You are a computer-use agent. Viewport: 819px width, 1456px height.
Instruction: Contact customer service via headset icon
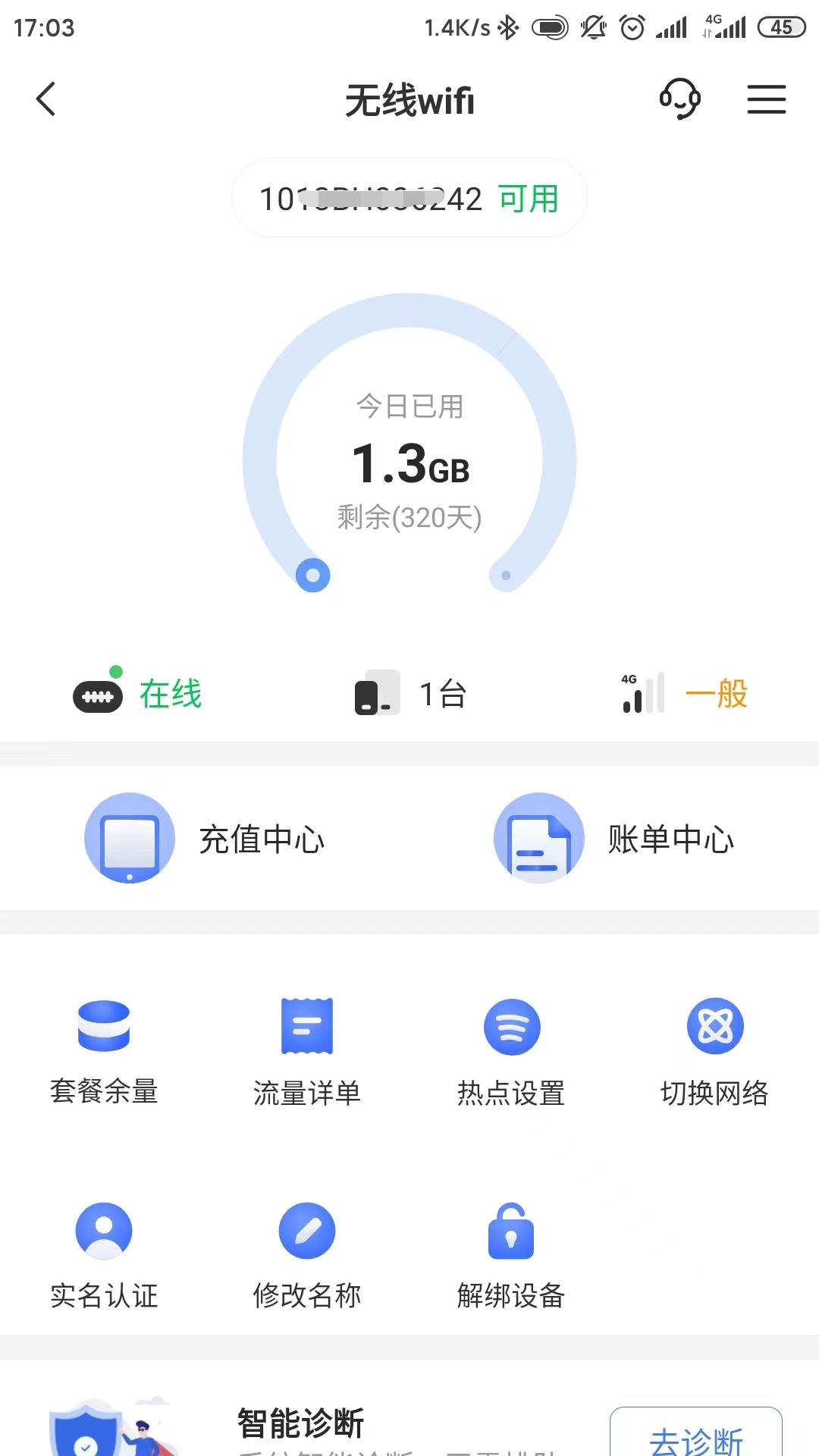click(679, 99)
